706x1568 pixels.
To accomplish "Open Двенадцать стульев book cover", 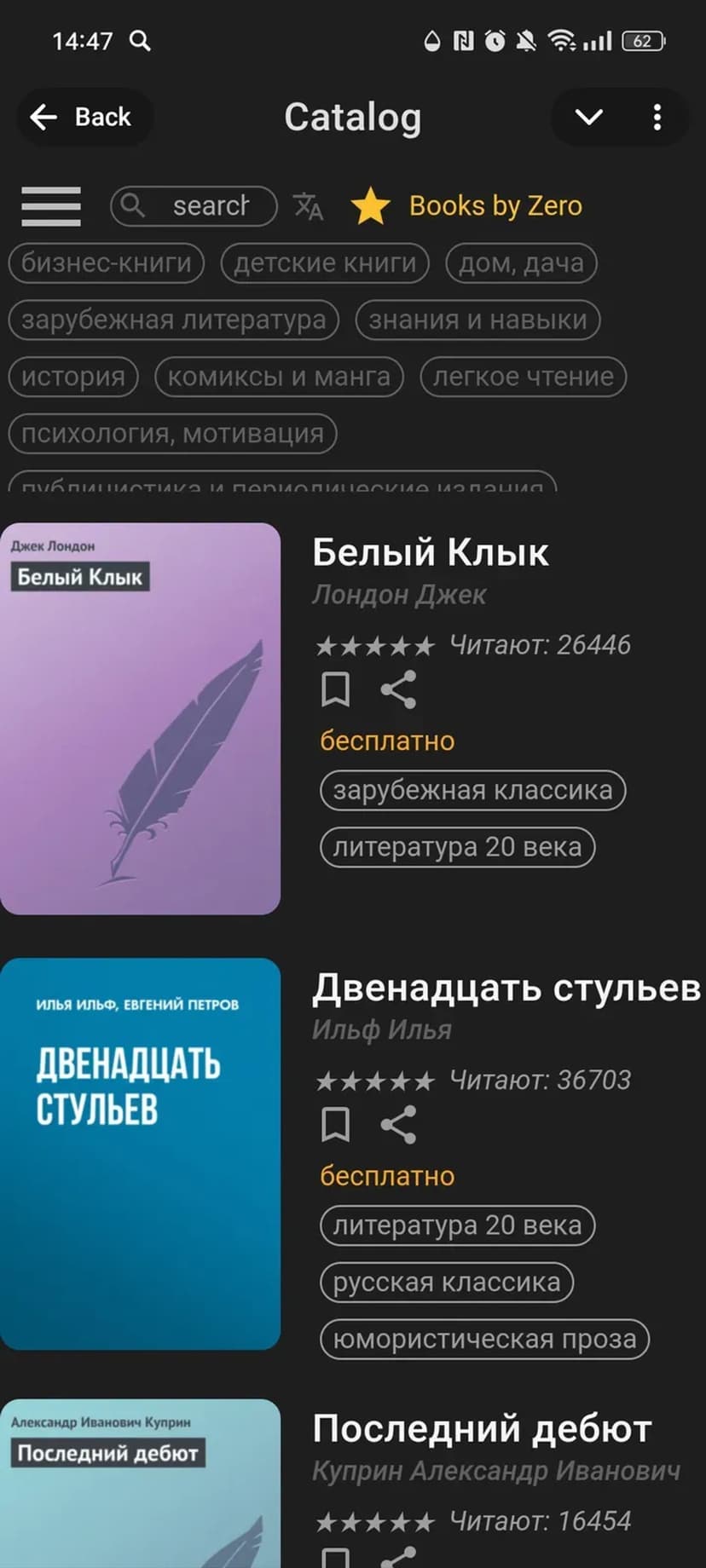I will click(x=140, y=1153).
